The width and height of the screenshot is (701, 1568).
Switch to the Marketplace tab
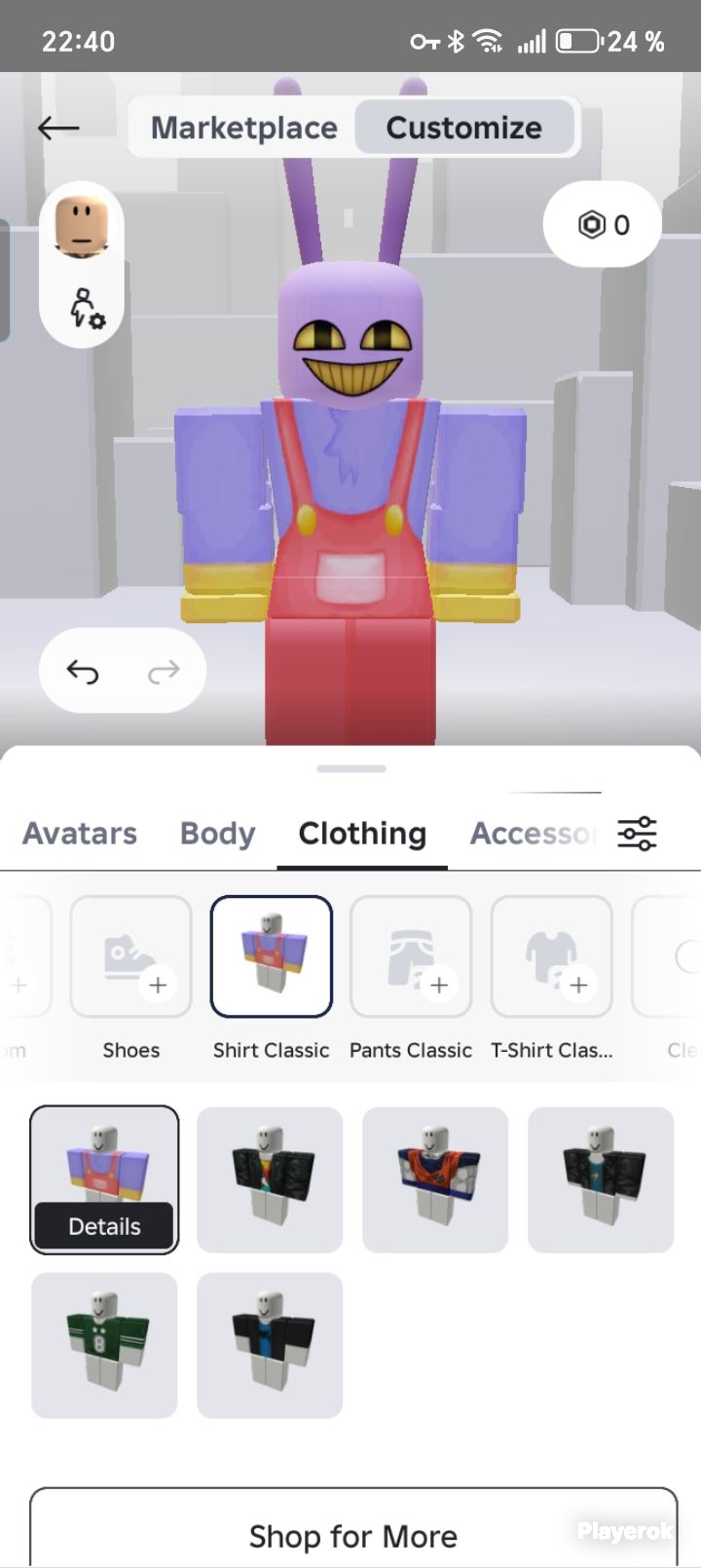coord(243,128)
